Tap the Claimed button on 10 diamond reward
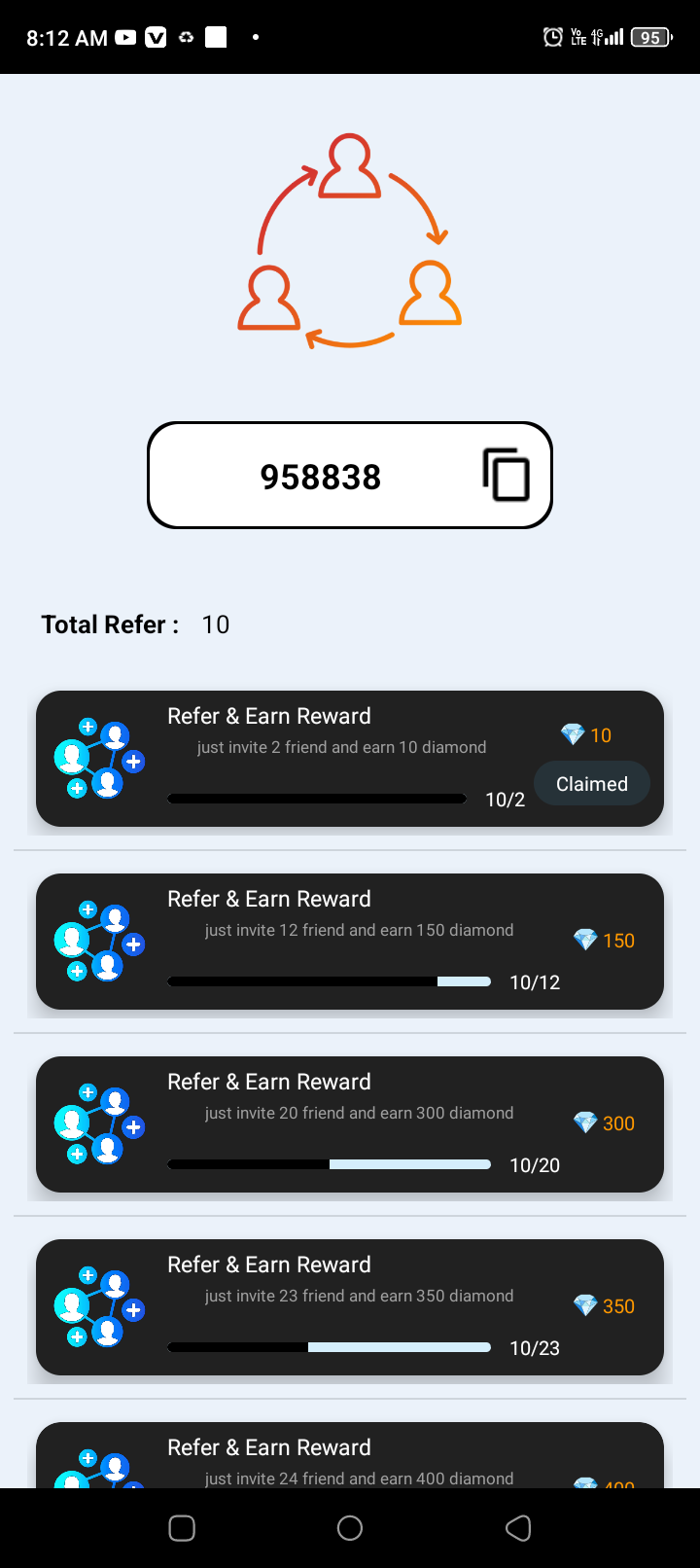The height and width of the screenshot is (1568, 700). pyautogui.click(x=592, y=784)
